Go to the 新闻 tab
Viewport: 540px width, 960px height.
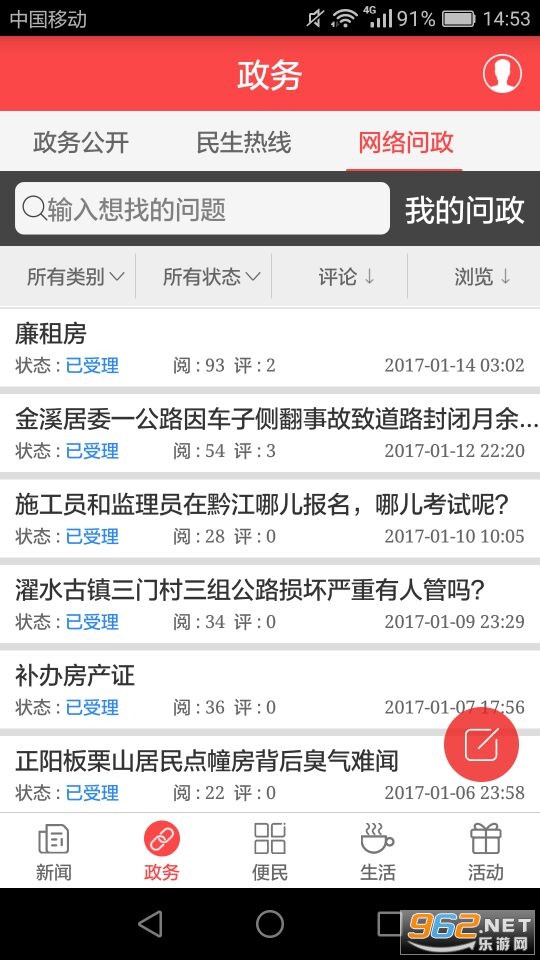pos(53,852)
